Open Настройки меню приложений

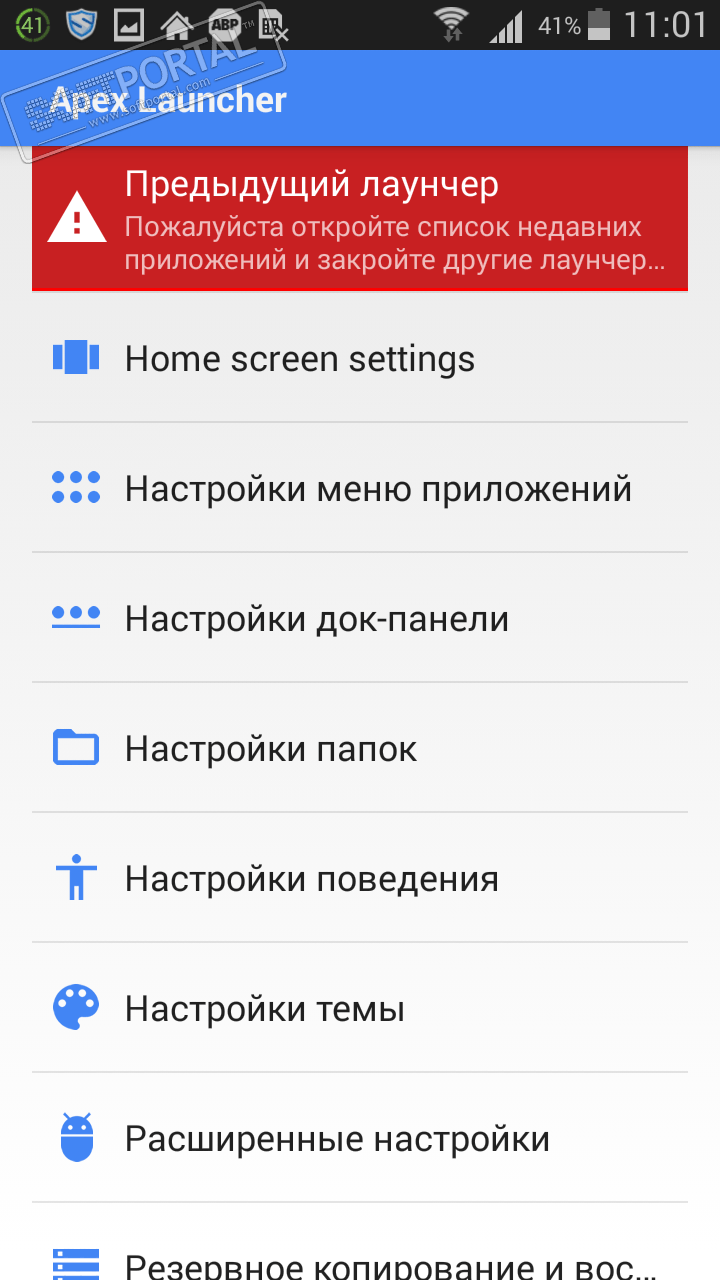[x=360, y=488]
